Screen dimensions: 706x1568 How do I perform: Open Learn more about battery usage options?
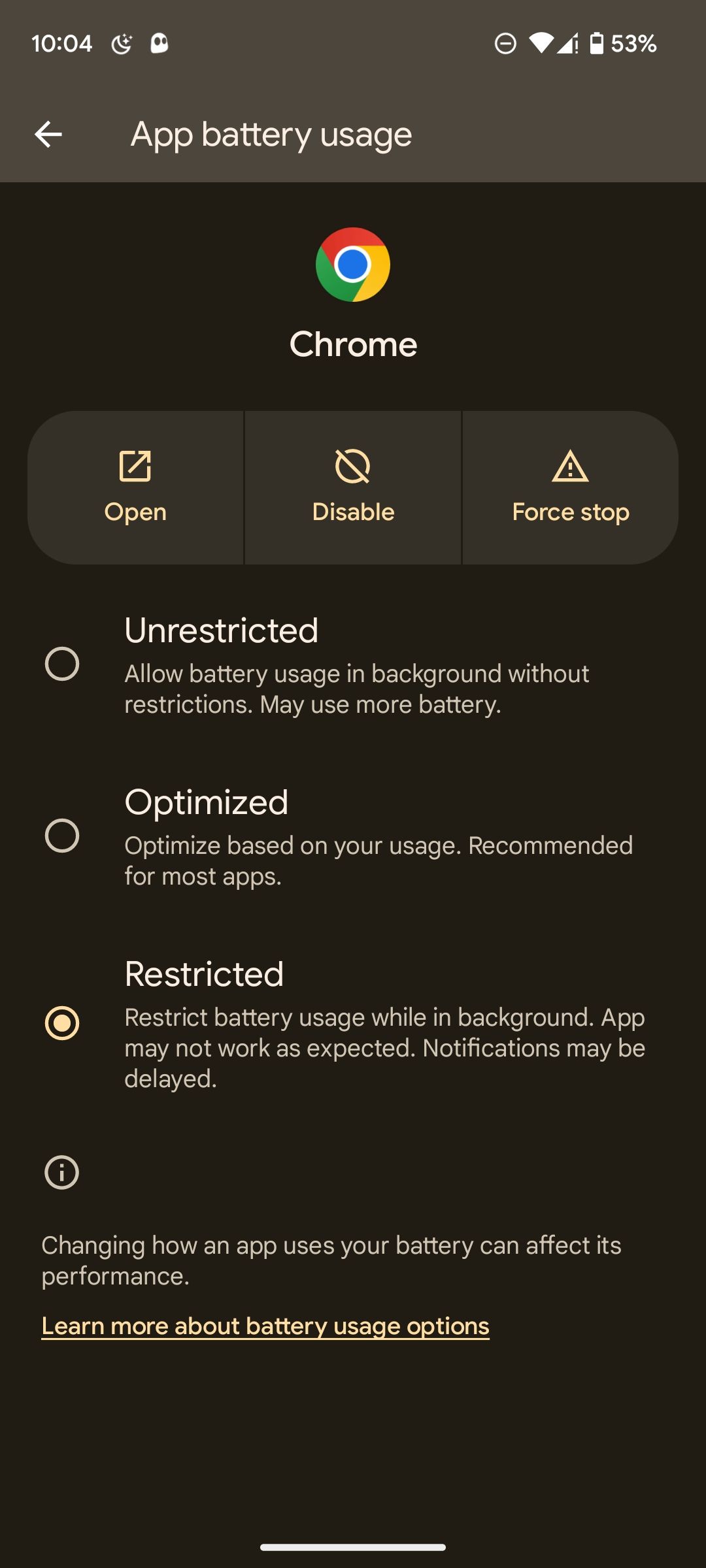pos(265,1325)
